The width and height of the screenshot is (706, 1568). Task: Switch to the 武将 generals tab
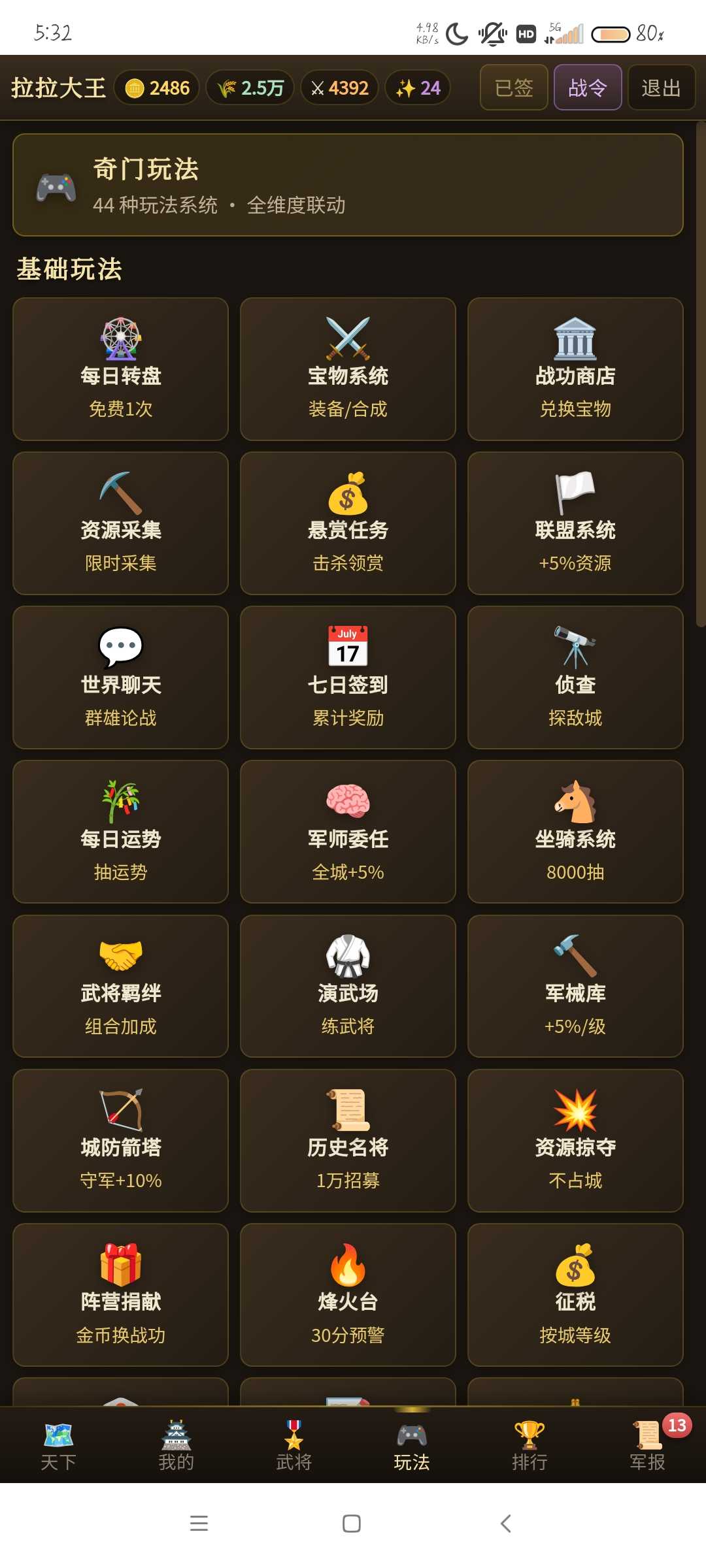294,1446
